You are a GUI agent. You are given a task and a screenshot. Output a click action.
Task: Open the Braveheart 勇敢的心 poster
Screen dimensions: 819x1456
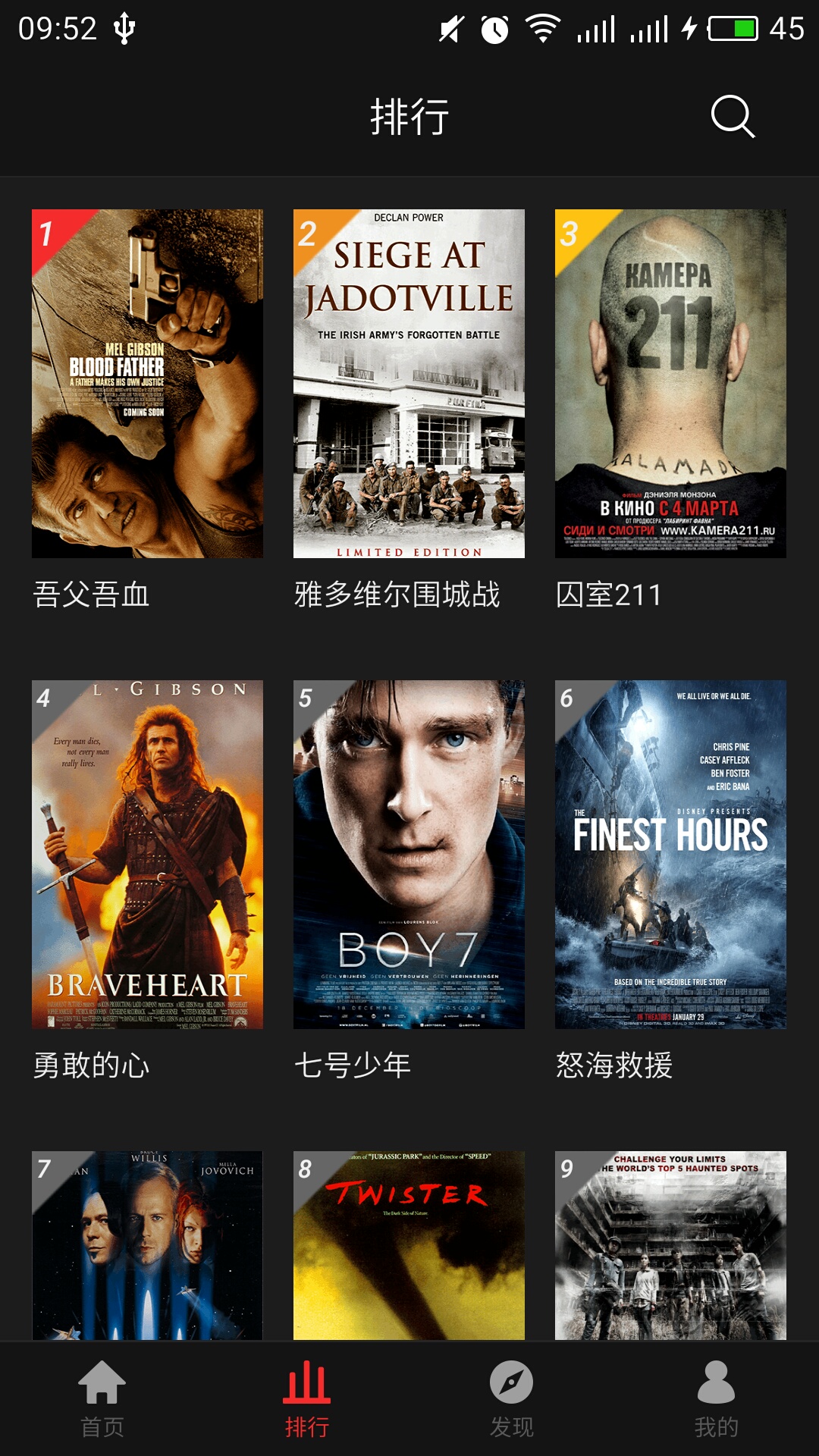click(x=148, y=857)
